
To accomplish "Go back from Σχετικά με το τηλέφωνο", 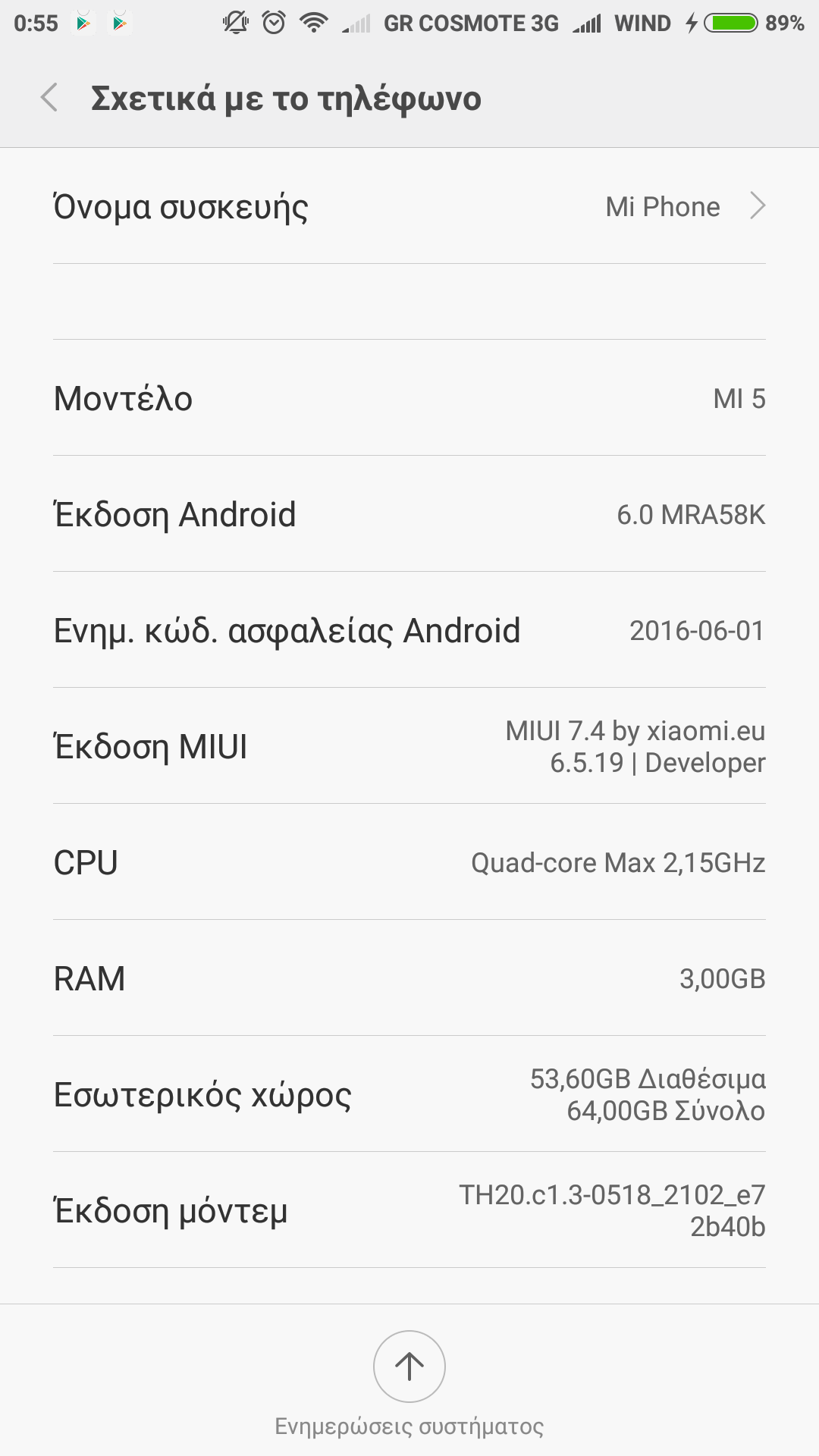I will pyautogui.click(x=49, y=98).
